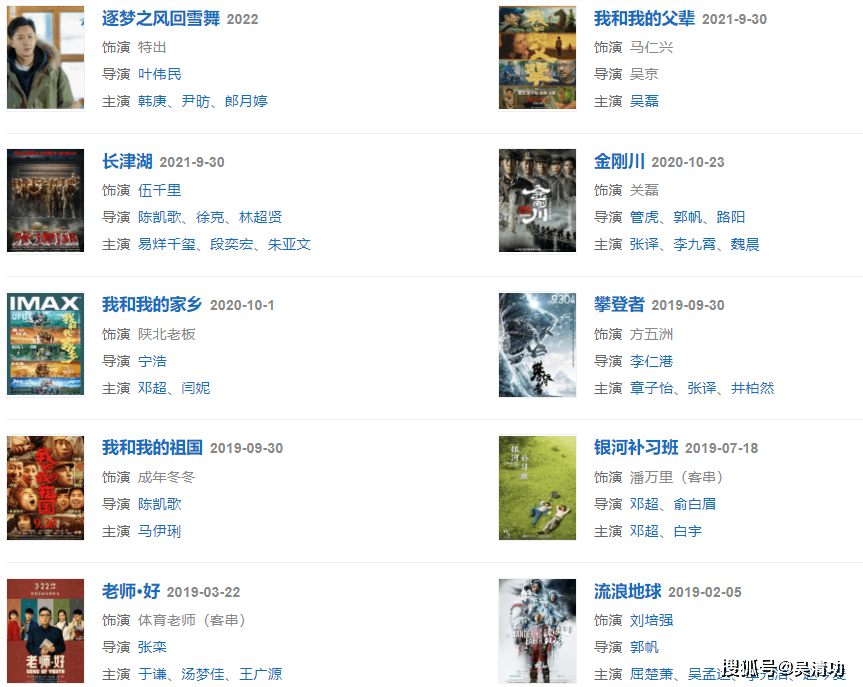Open 银河补习班 title link
Image resolution: width=863 pixels, height=687 pixels.
tap(636, 448)
